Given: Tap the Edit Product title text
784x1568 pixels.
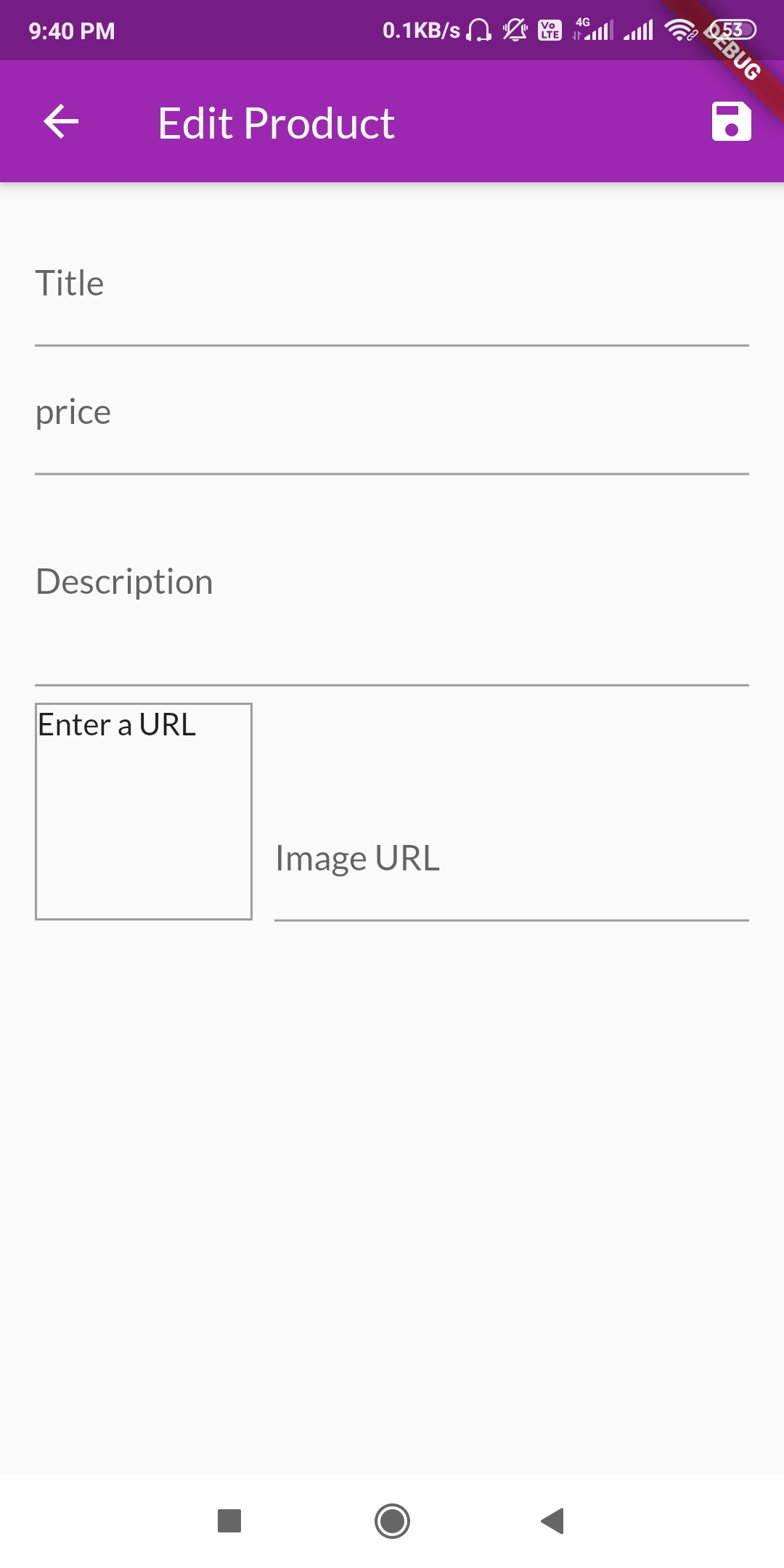Looking at the screenshot, I should point(276,122).
